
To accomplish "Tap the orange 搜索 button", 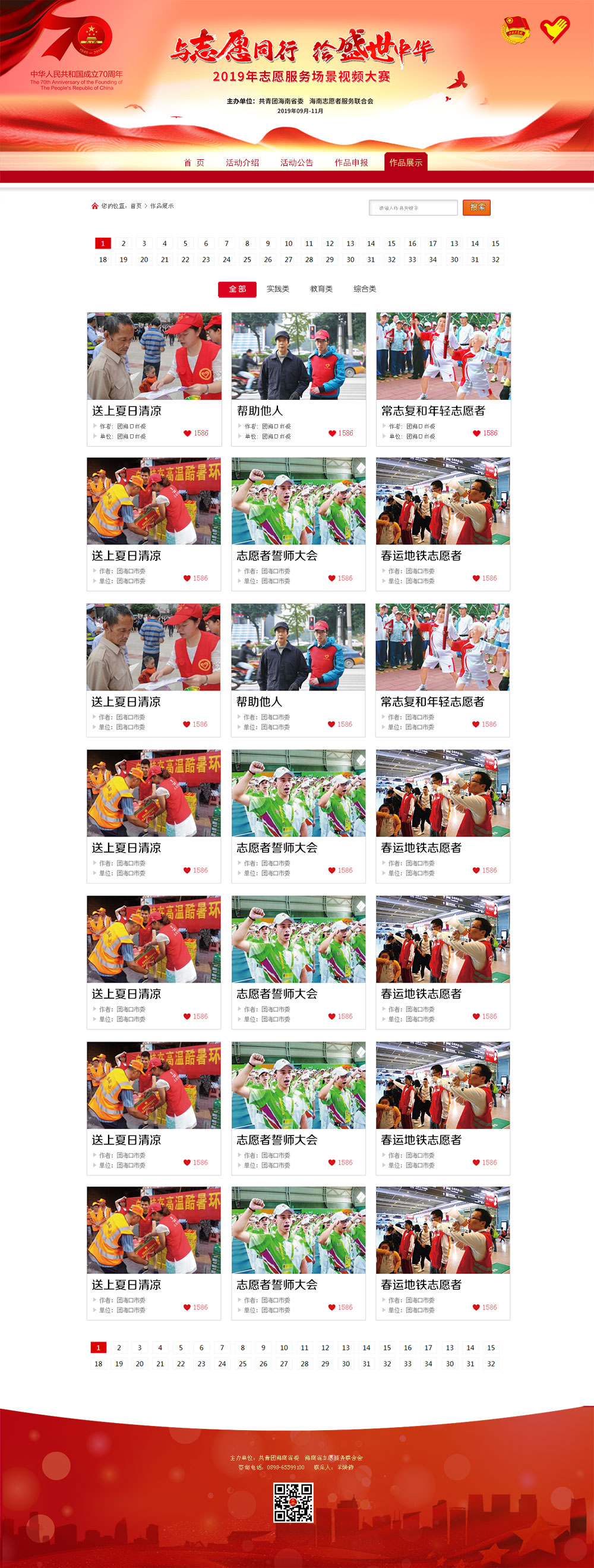I will 476,207.
